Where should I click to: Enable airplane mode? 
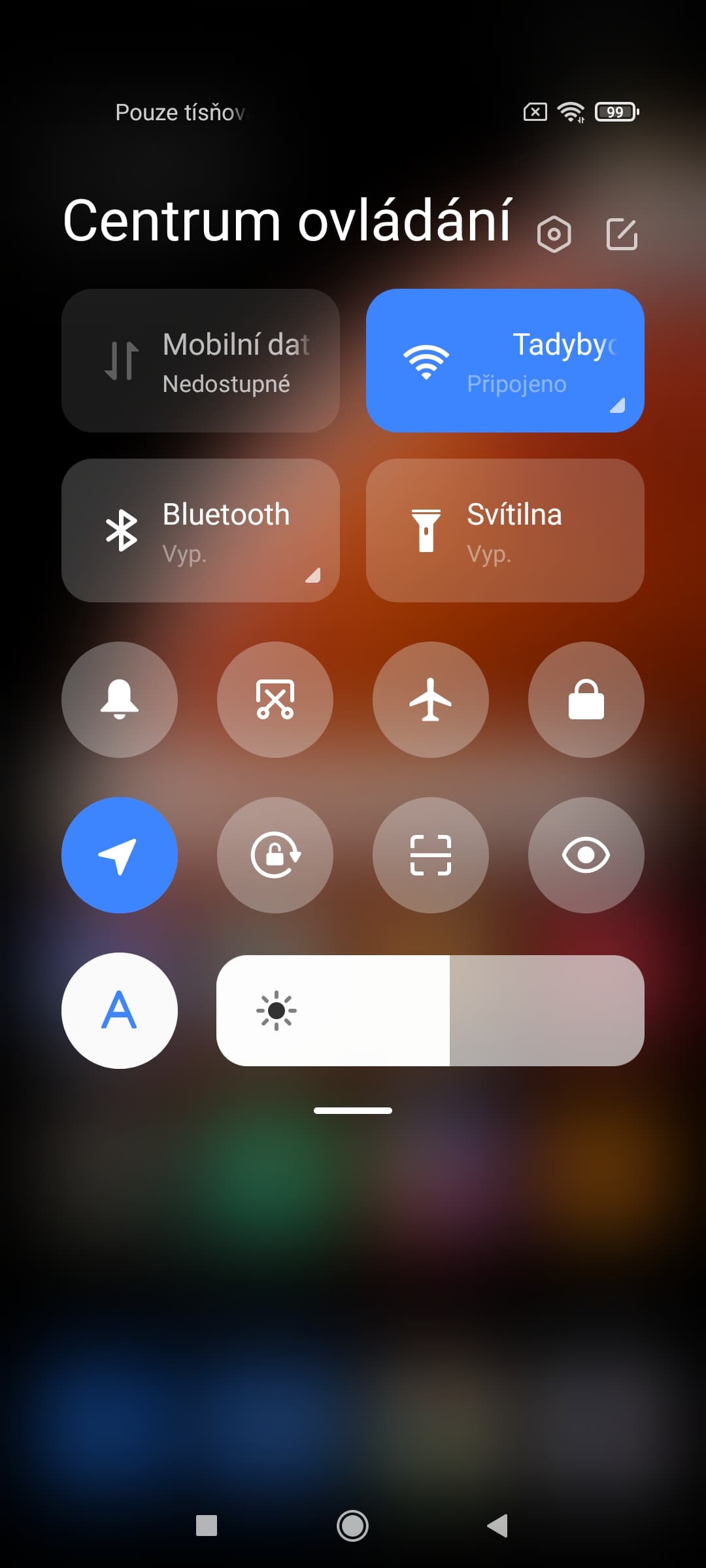pyautogui.click(x=431, y=700)
